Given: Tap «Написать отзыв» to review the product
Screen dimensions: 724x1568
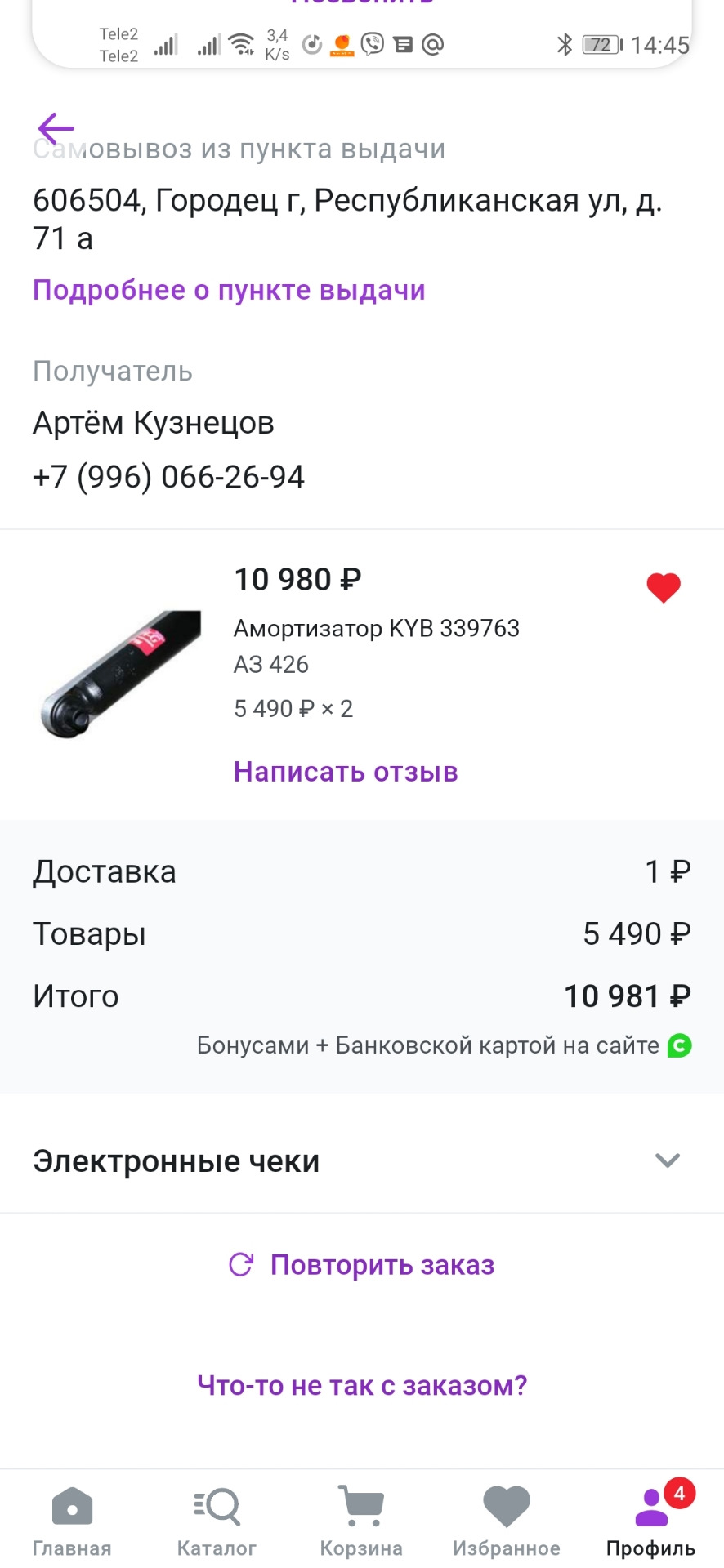Looking at the screenshot, I should (346, 772).
